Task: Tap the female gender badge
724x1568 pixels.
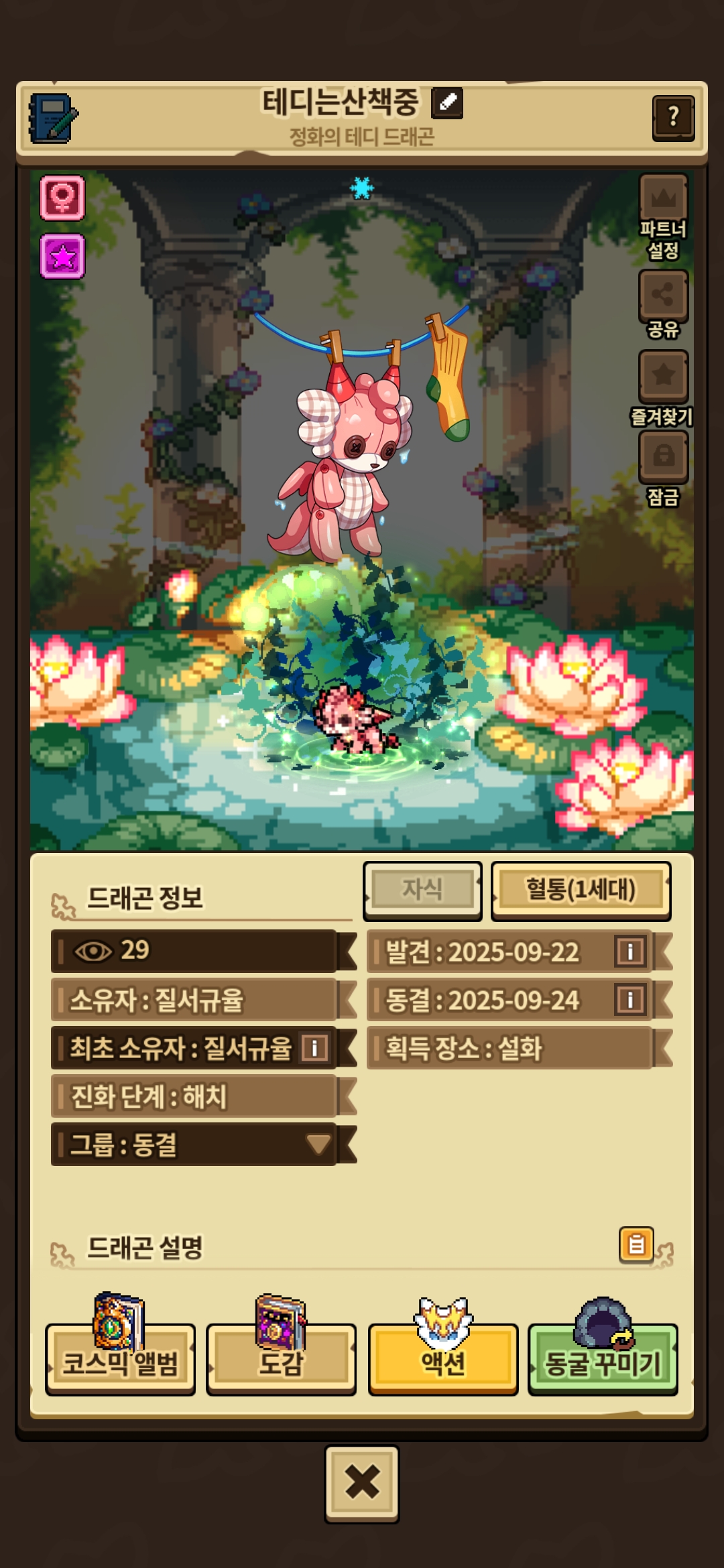Action: click(62, 198)
